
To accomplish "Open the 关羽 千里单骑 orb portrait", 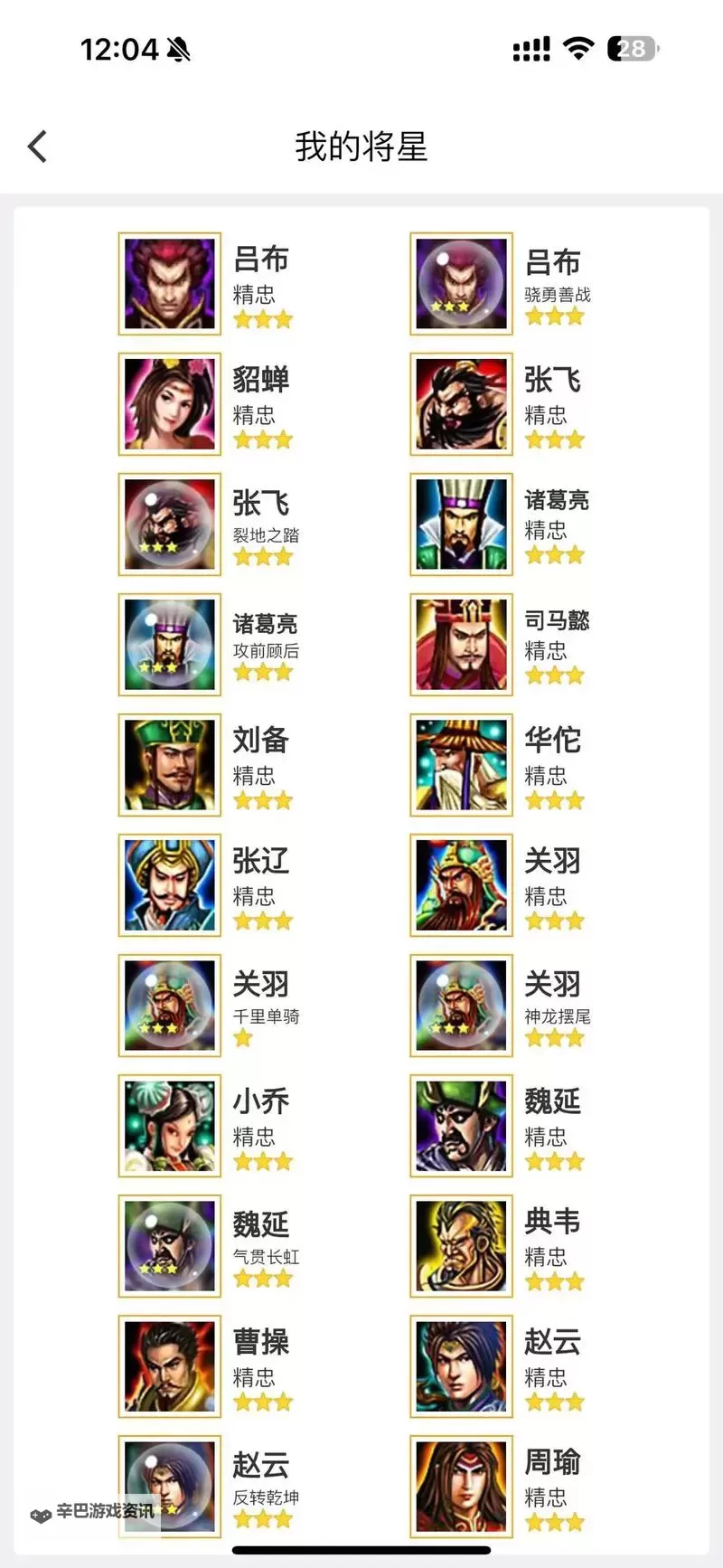I will pyautogui.click(x=168, y=1005).
